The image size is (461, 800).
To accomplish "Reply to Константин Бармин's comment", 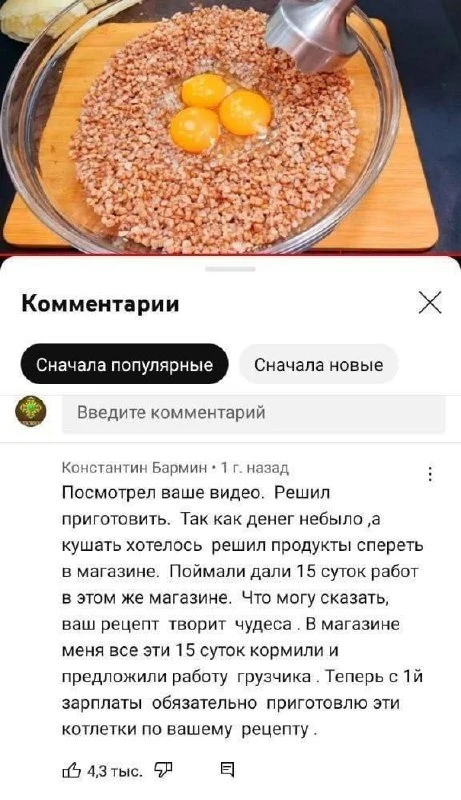I will coord(227,769).
